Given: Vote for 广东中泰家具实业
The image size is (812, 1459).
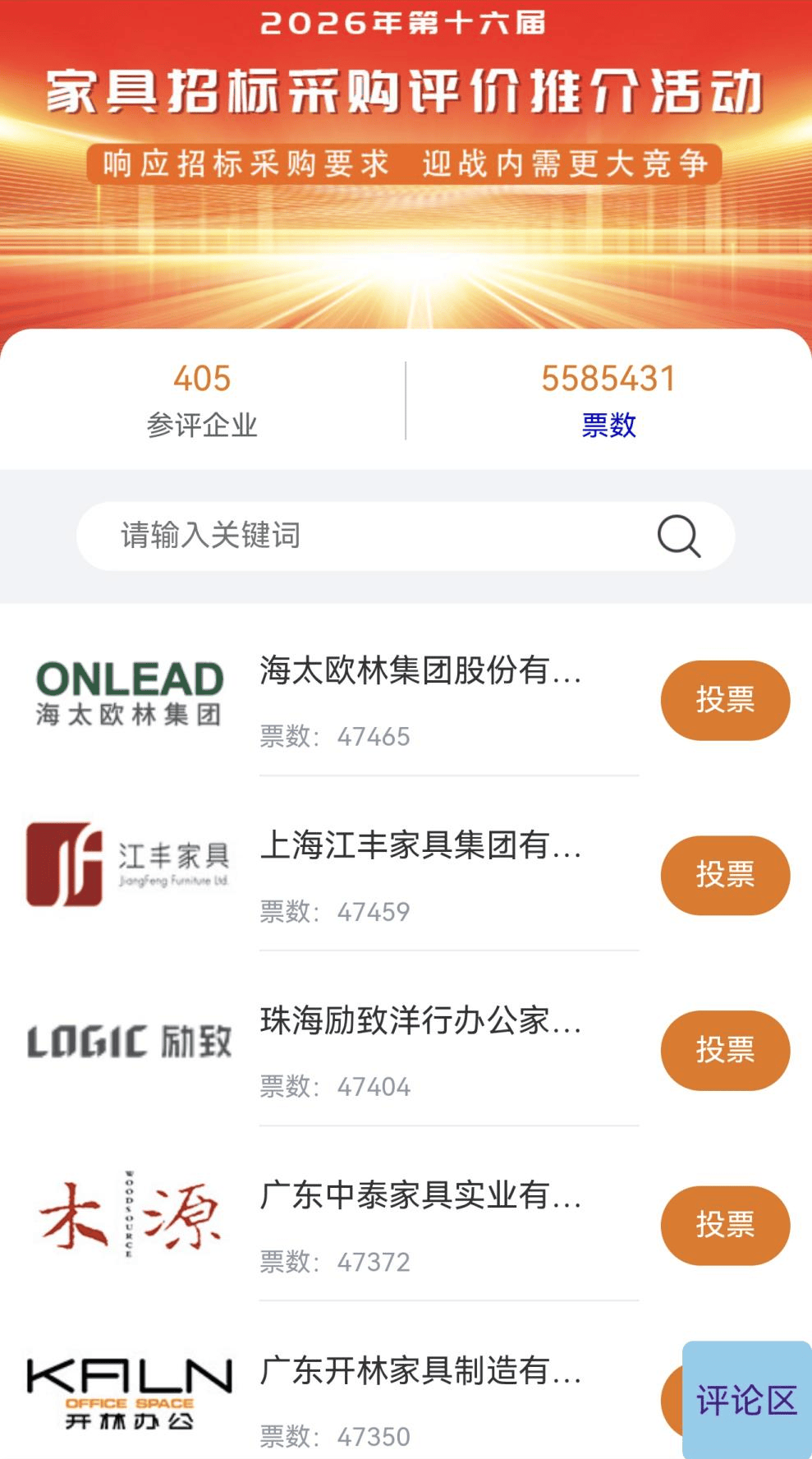Looking at the screenshot, I should click(724, 1225).
